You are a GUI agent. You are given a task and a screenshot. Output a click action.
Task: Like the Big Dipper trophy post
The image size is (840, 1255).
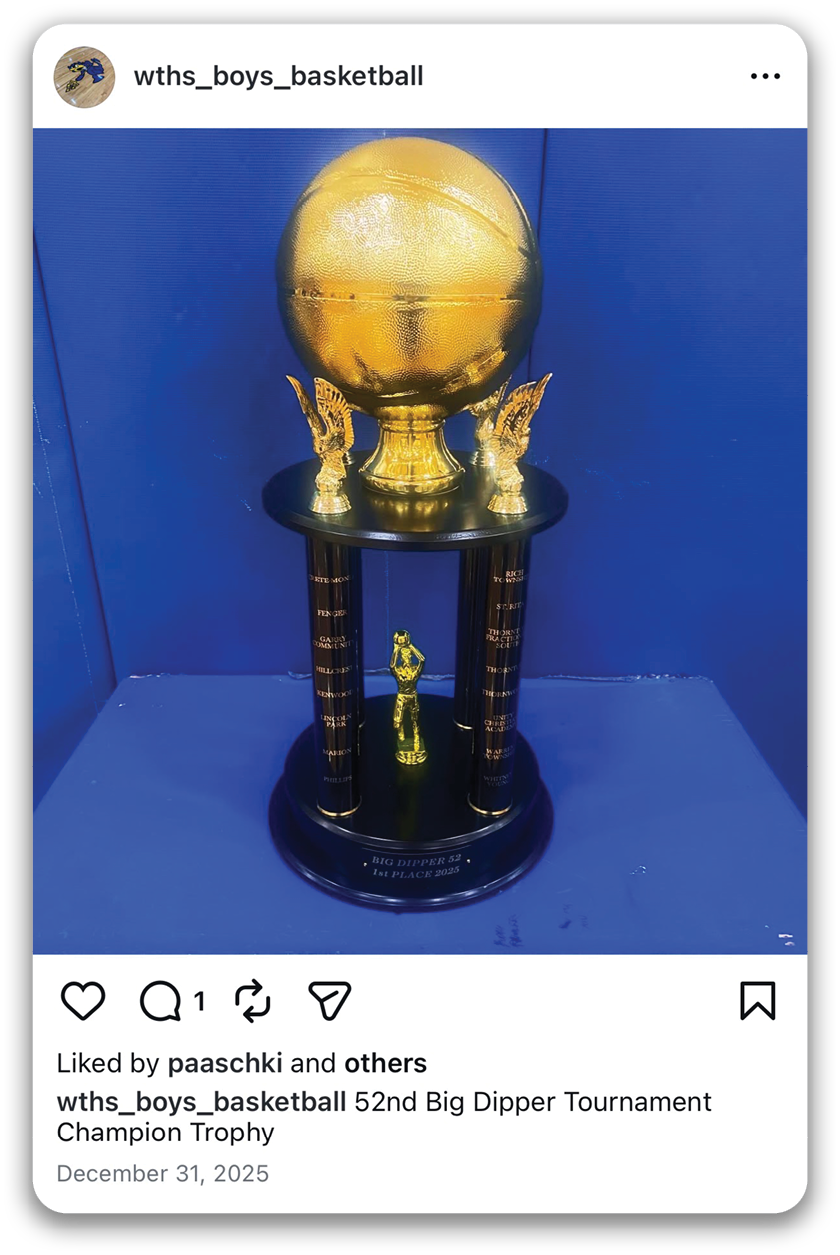pos(83,1001)
